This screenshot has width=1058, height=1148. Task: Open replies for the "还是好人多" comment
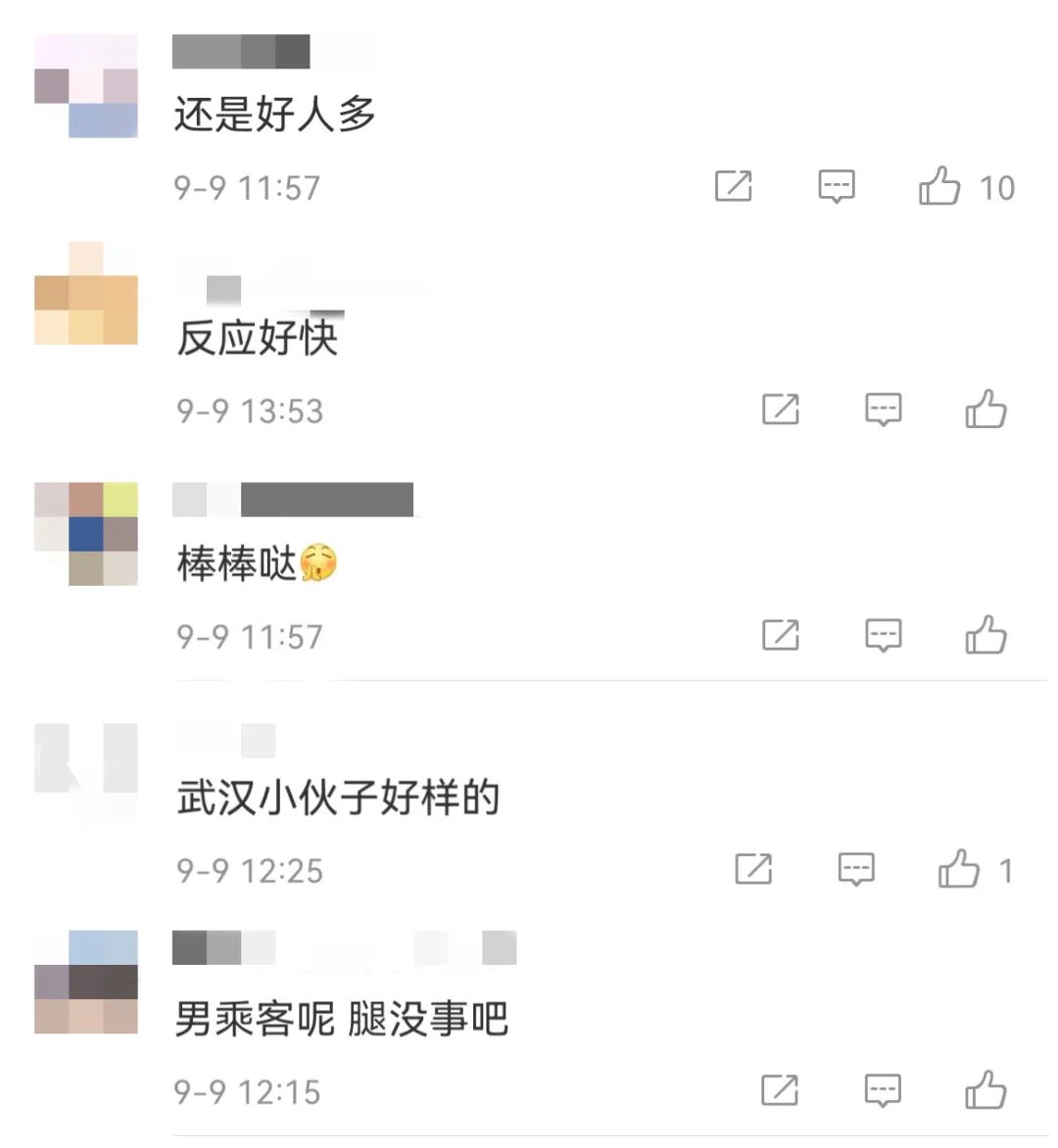(837, 186)
